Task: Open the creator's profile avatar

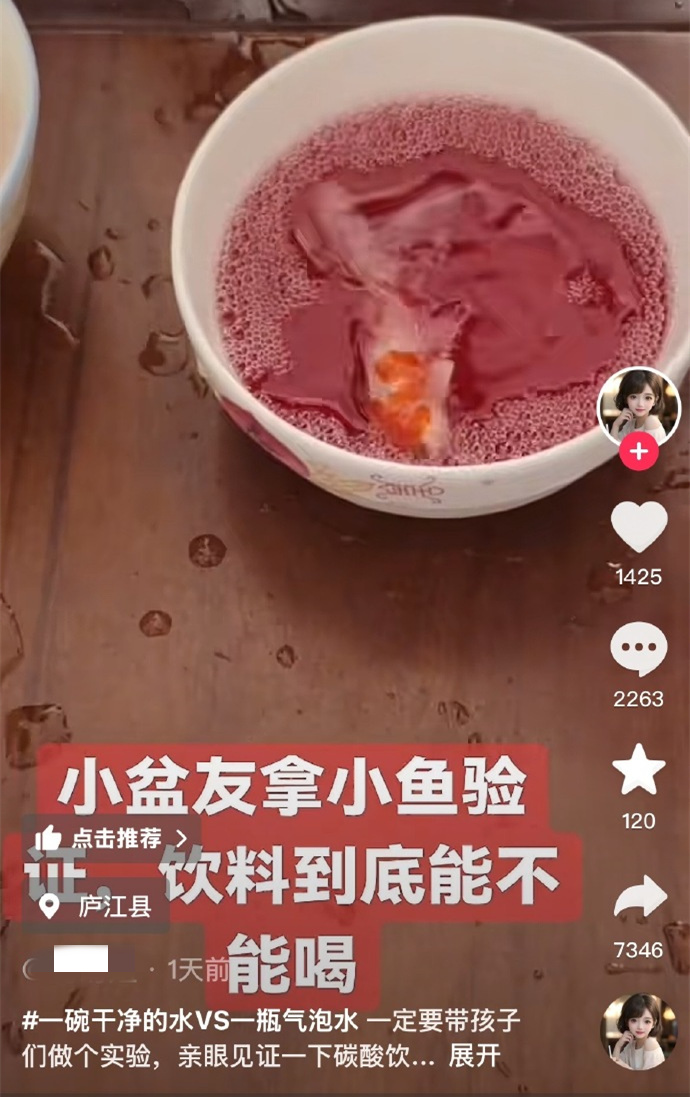Action: tap(638, 406)
